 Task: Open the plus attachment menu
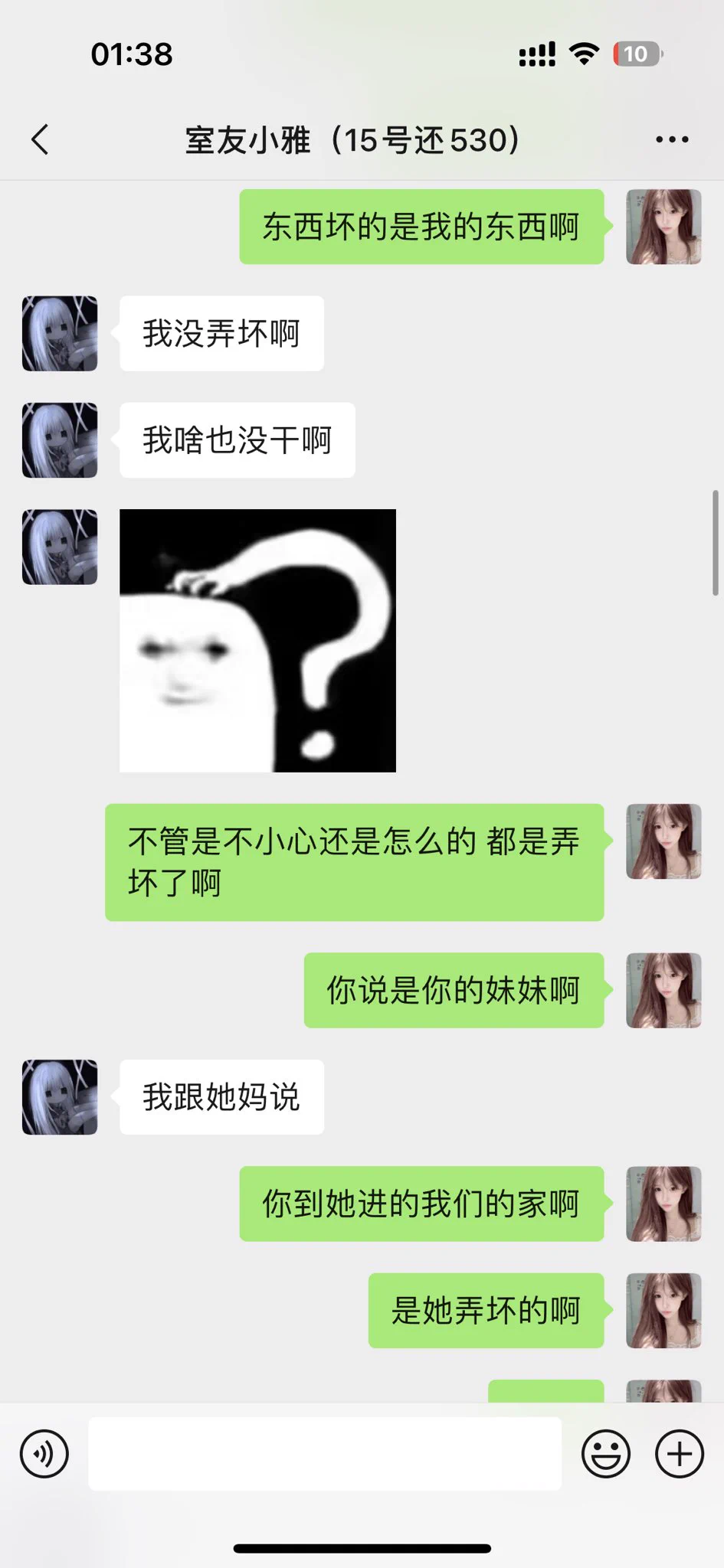[x=680, y=1453]
